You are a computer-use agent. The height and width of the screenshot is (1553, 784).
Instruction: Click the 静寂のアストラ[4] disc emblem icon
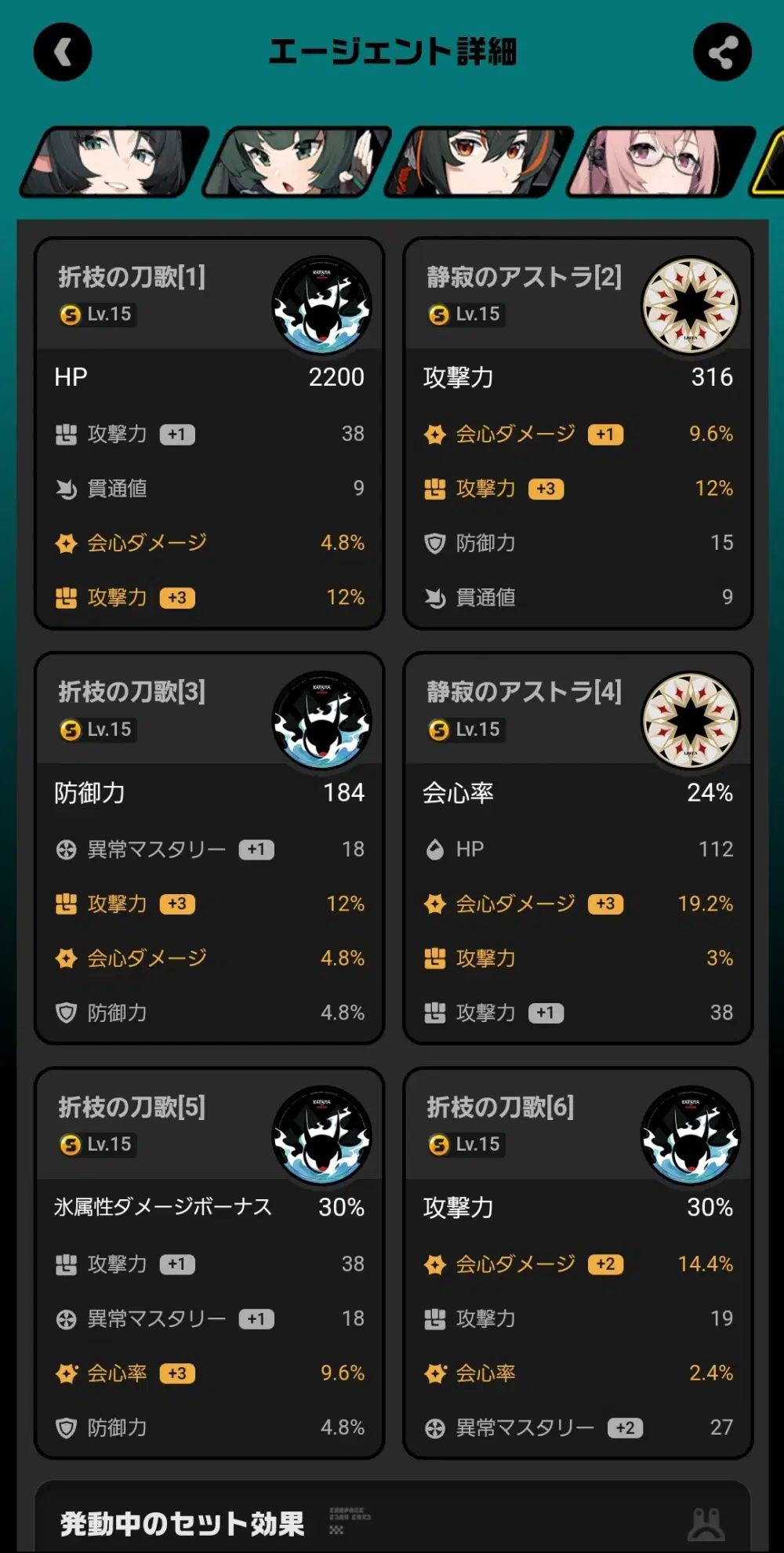tap(691, 722)
